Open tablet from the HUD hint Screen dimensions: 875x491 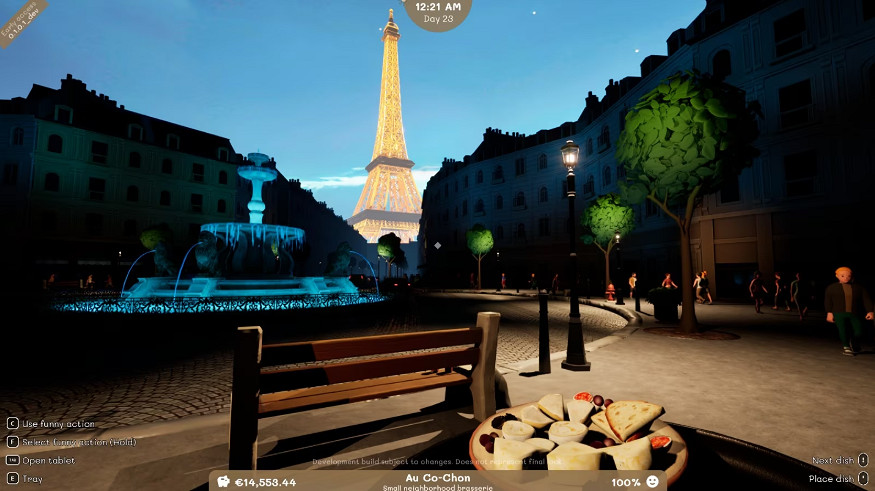pyautogui.click(x=47, y=460)
